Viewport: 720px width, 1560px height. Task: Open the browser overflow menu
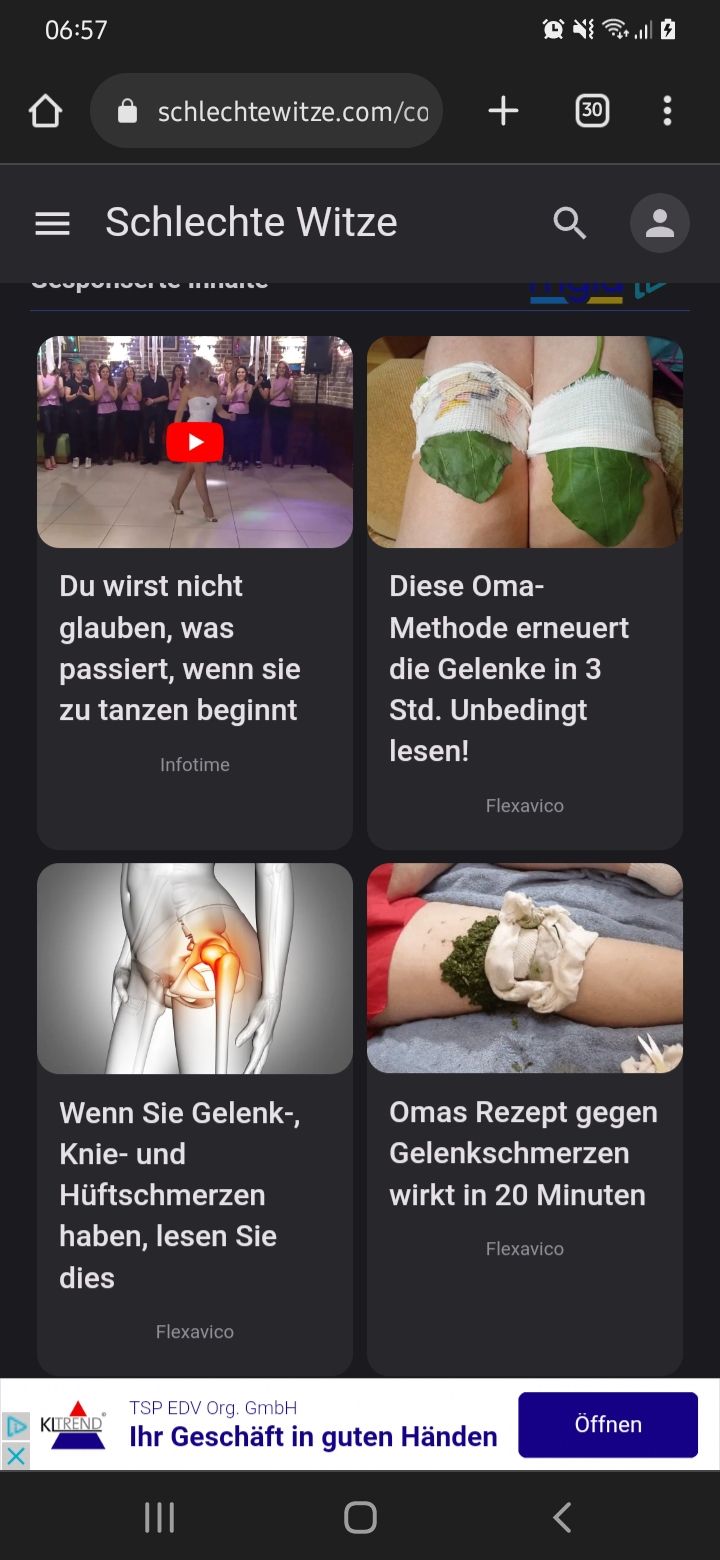coord(667,111)
